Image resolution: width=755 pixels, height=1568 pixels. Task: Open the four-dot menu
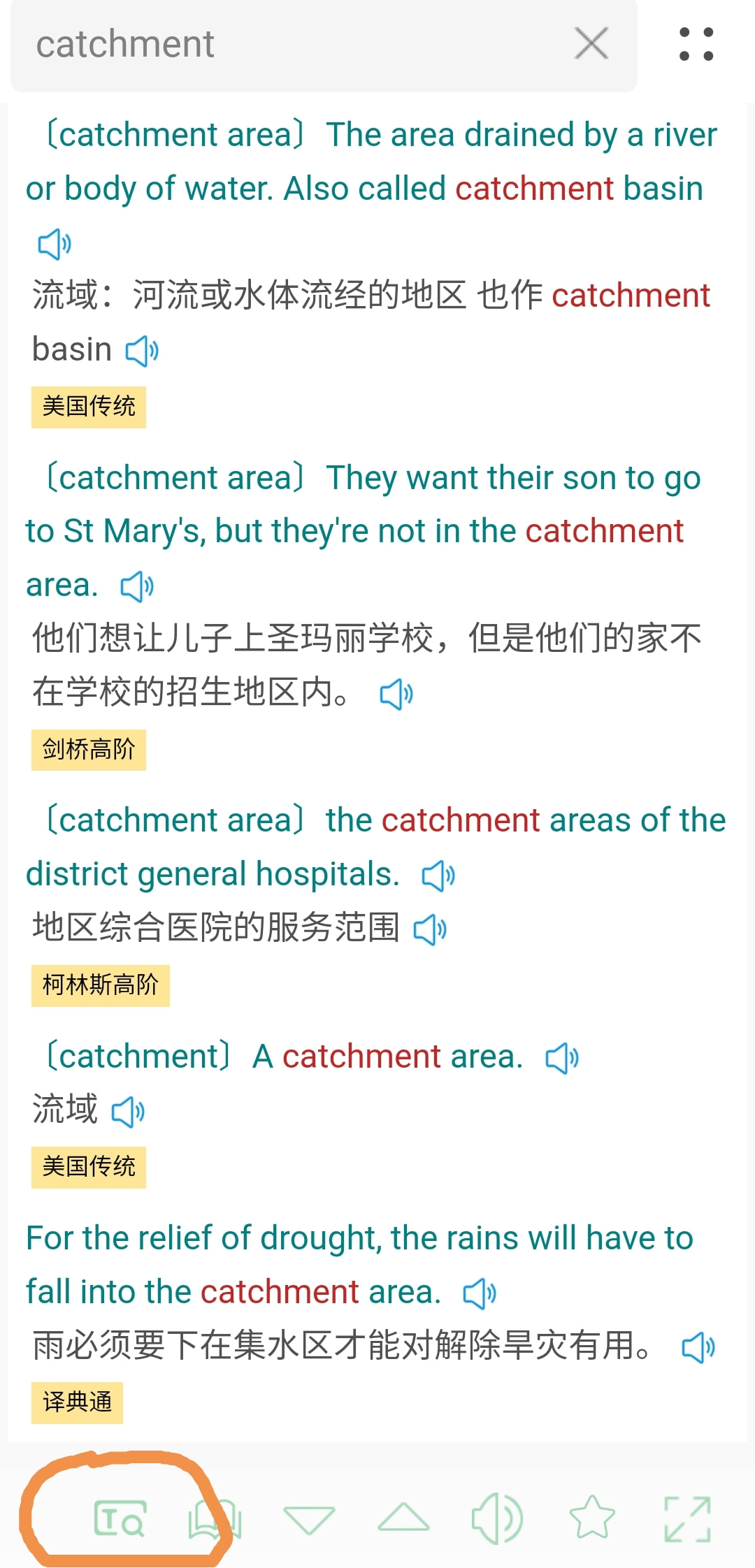[x=696, y=44]
